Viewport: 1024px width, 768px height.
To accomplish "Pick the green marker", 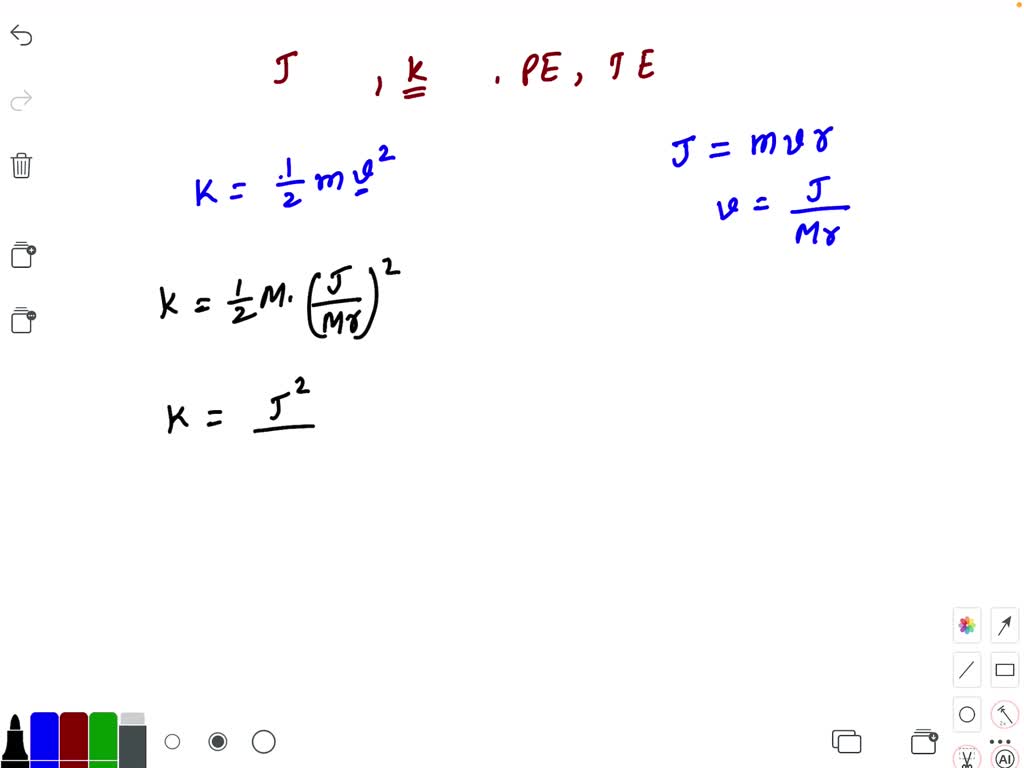I will (103, 740).
